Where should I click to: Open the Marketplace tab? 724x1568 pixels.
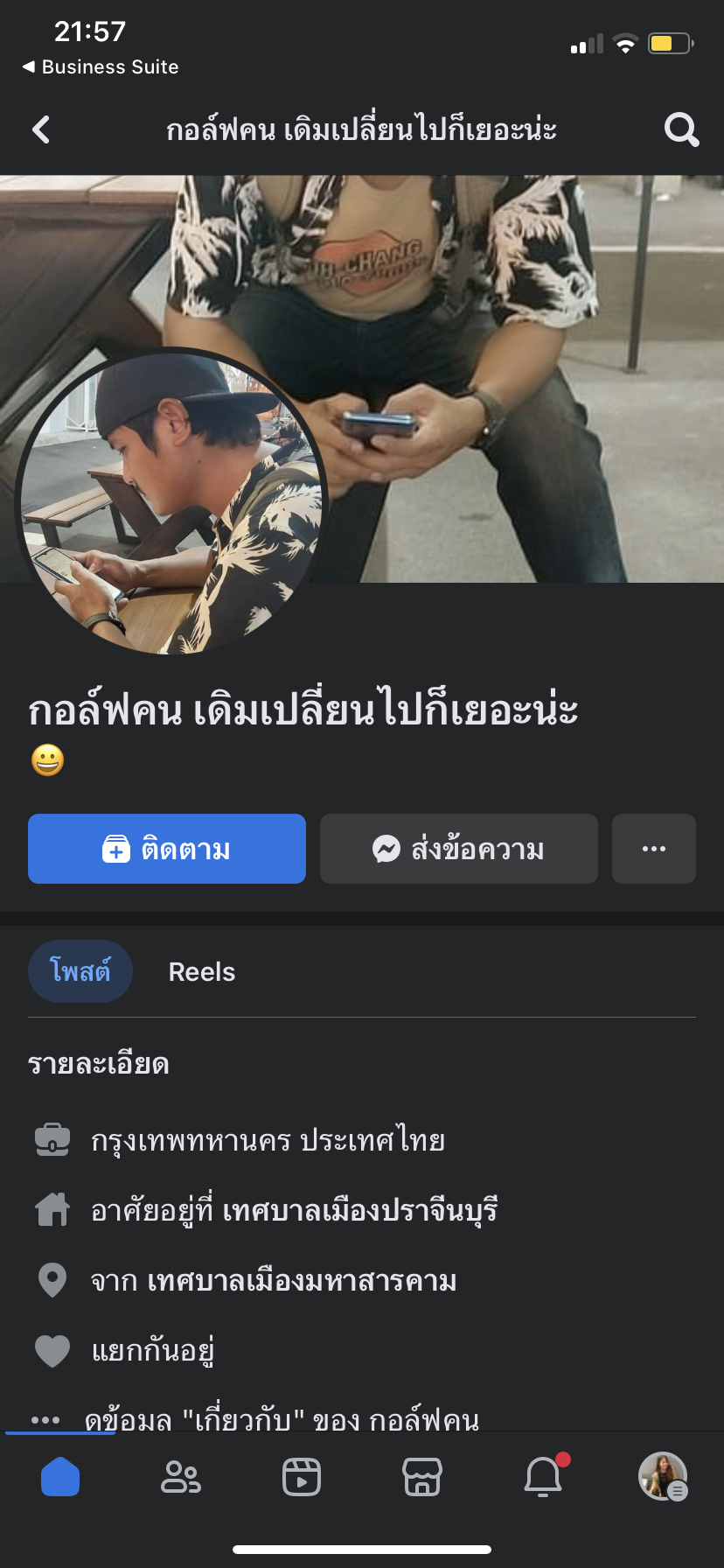coord(422,1477)
